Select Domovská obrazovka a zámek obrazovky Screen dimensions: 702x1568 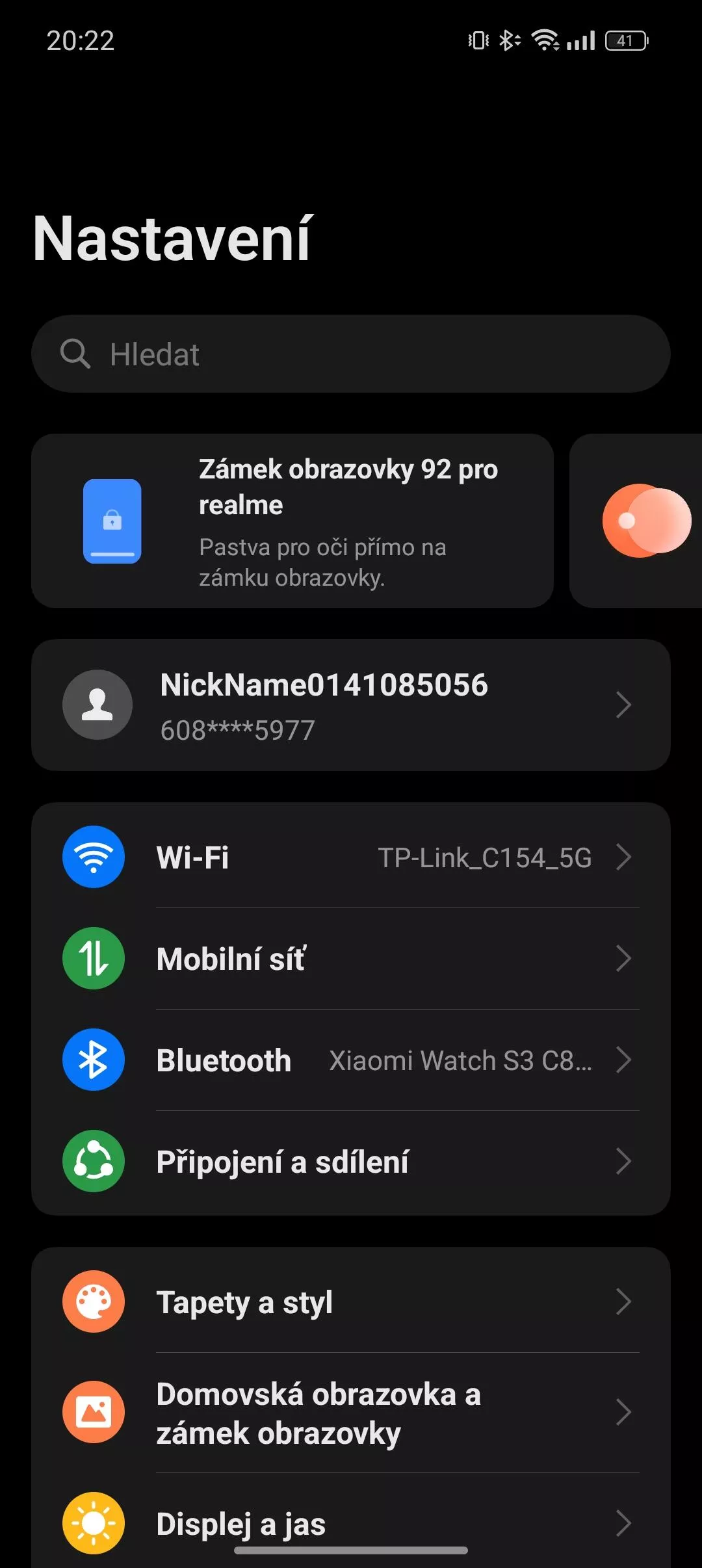tap(351, 1412)
